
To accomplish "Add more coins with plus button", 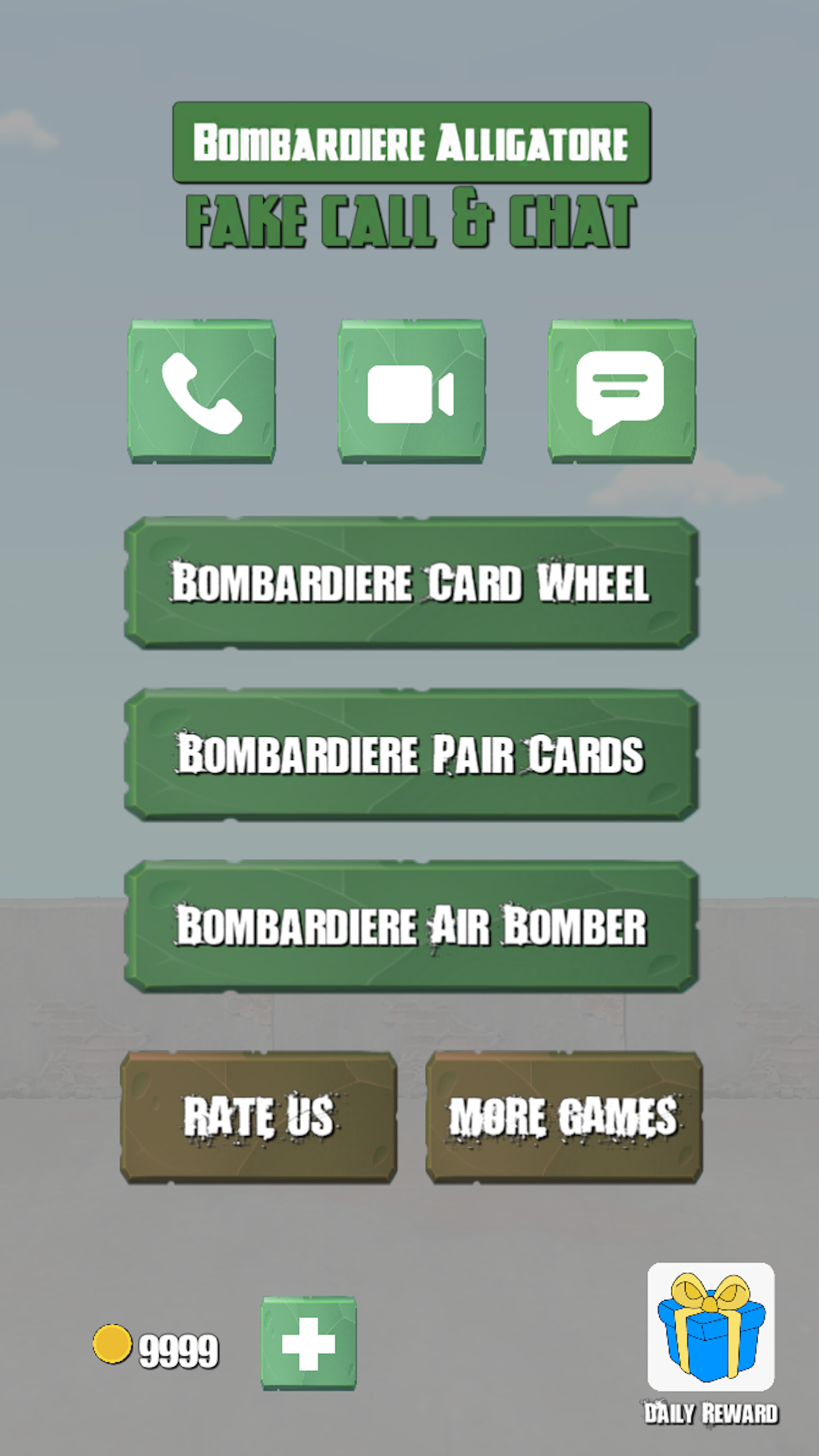I will coord(309,1343).
